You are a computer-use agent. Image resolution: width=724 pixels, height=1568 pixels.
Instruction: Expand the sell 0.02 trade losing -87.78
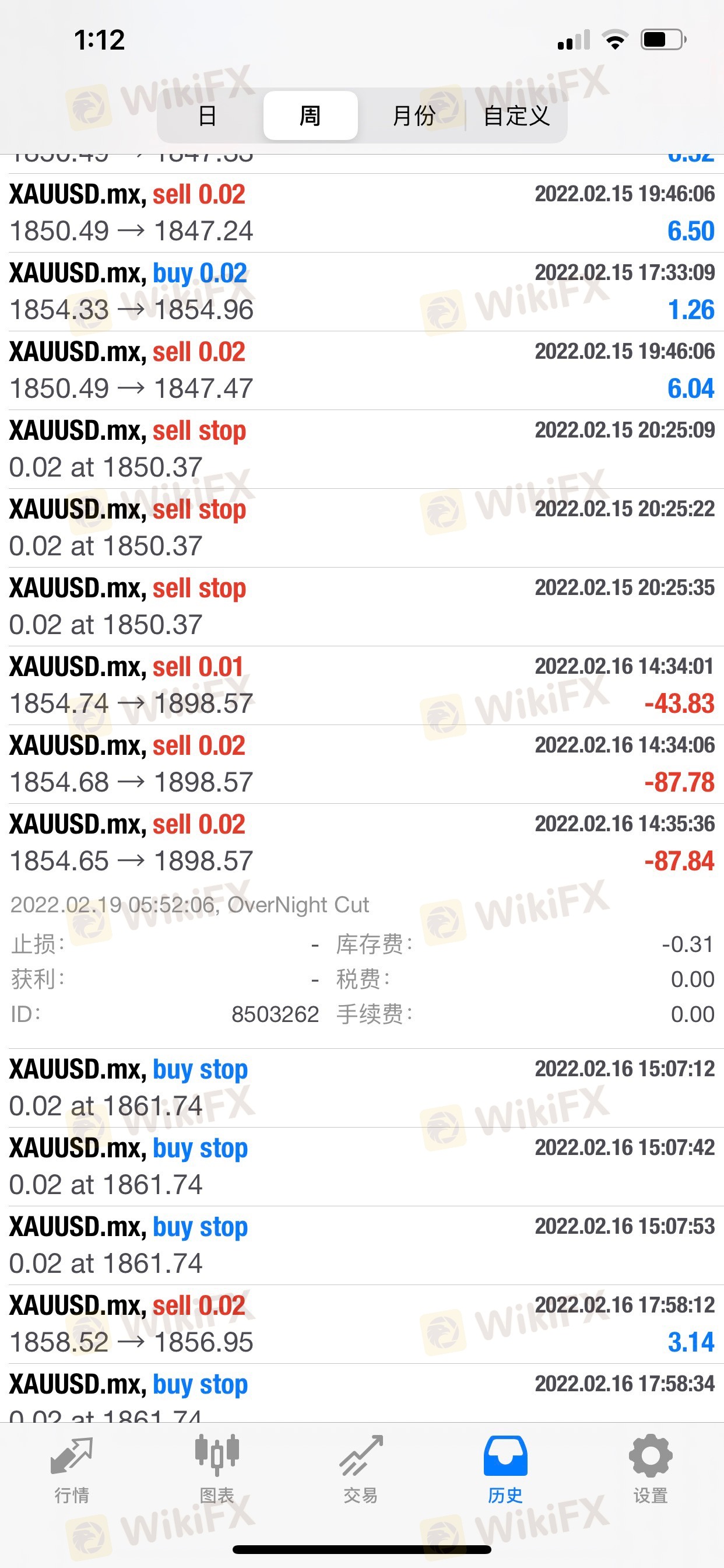(362, 764)
